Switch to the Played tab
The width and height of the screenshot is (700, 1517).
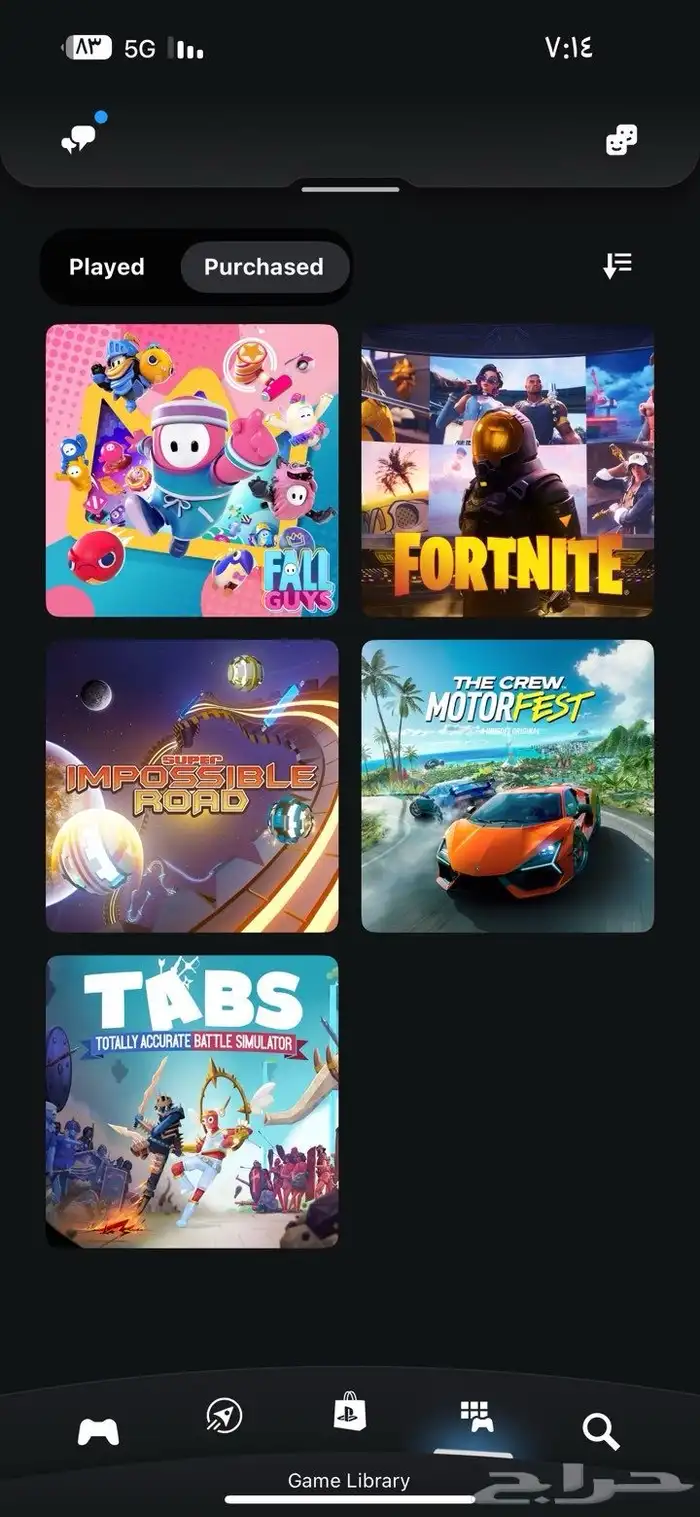(107, 267)
